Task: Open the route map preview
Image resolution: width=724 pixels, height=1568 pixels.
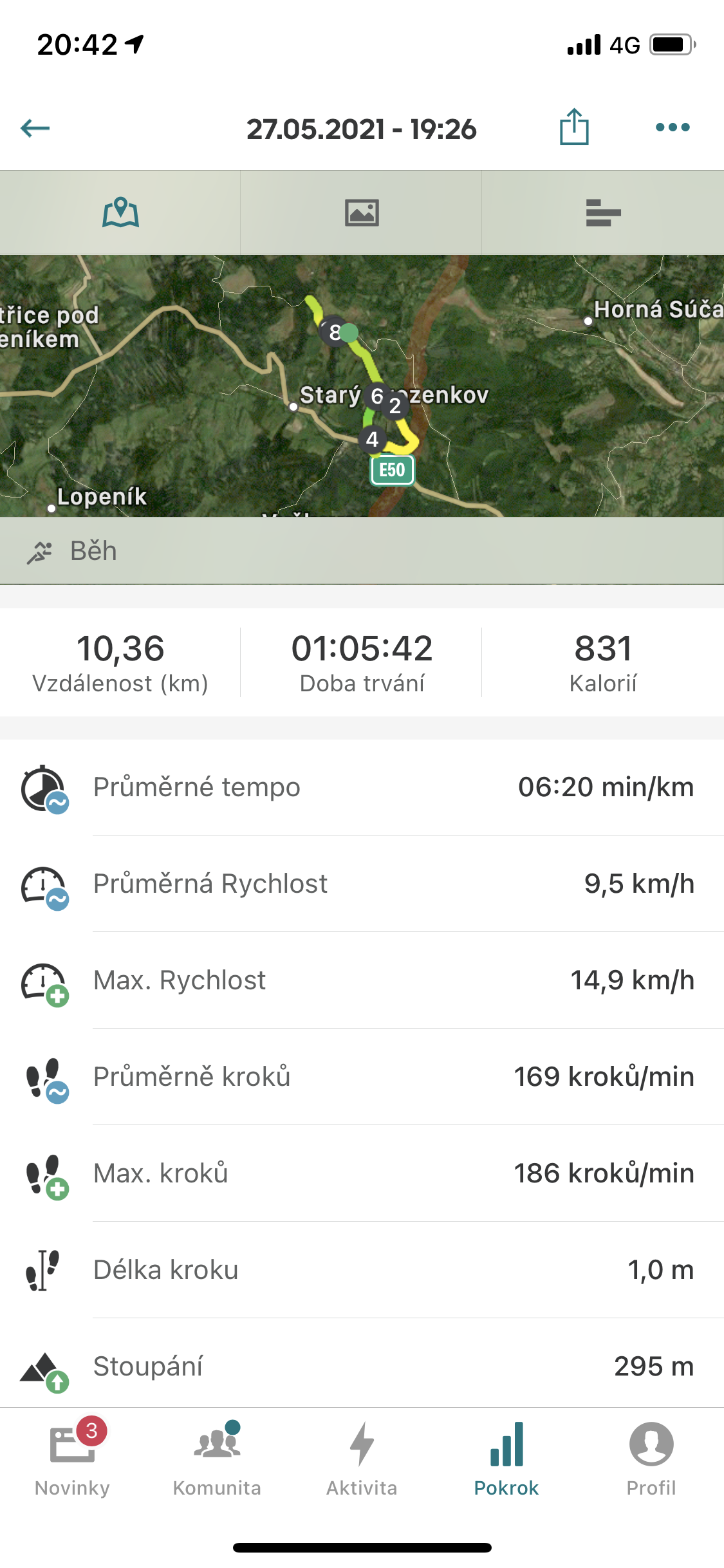Action: tap(362, 386)
